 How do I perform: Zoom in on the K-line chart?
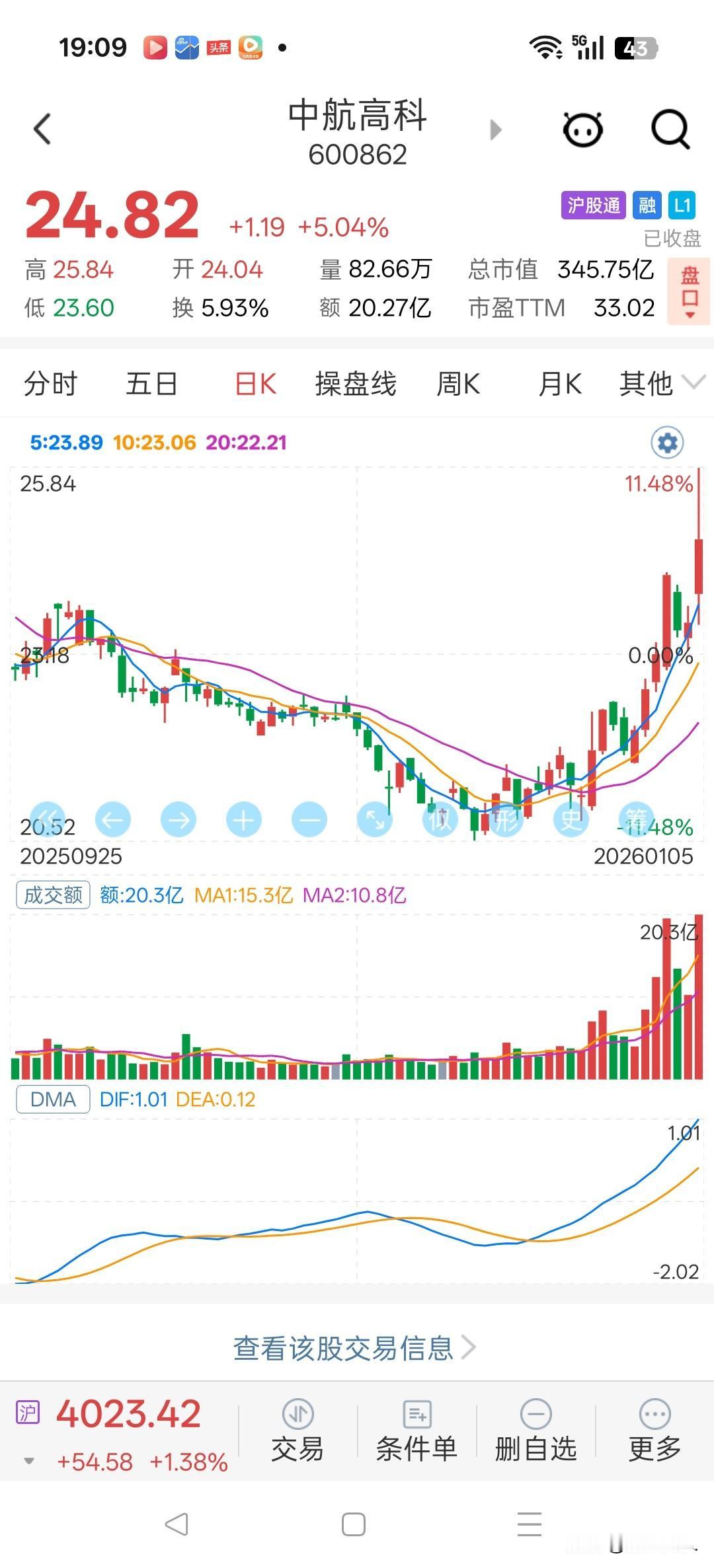coord(243,819)
